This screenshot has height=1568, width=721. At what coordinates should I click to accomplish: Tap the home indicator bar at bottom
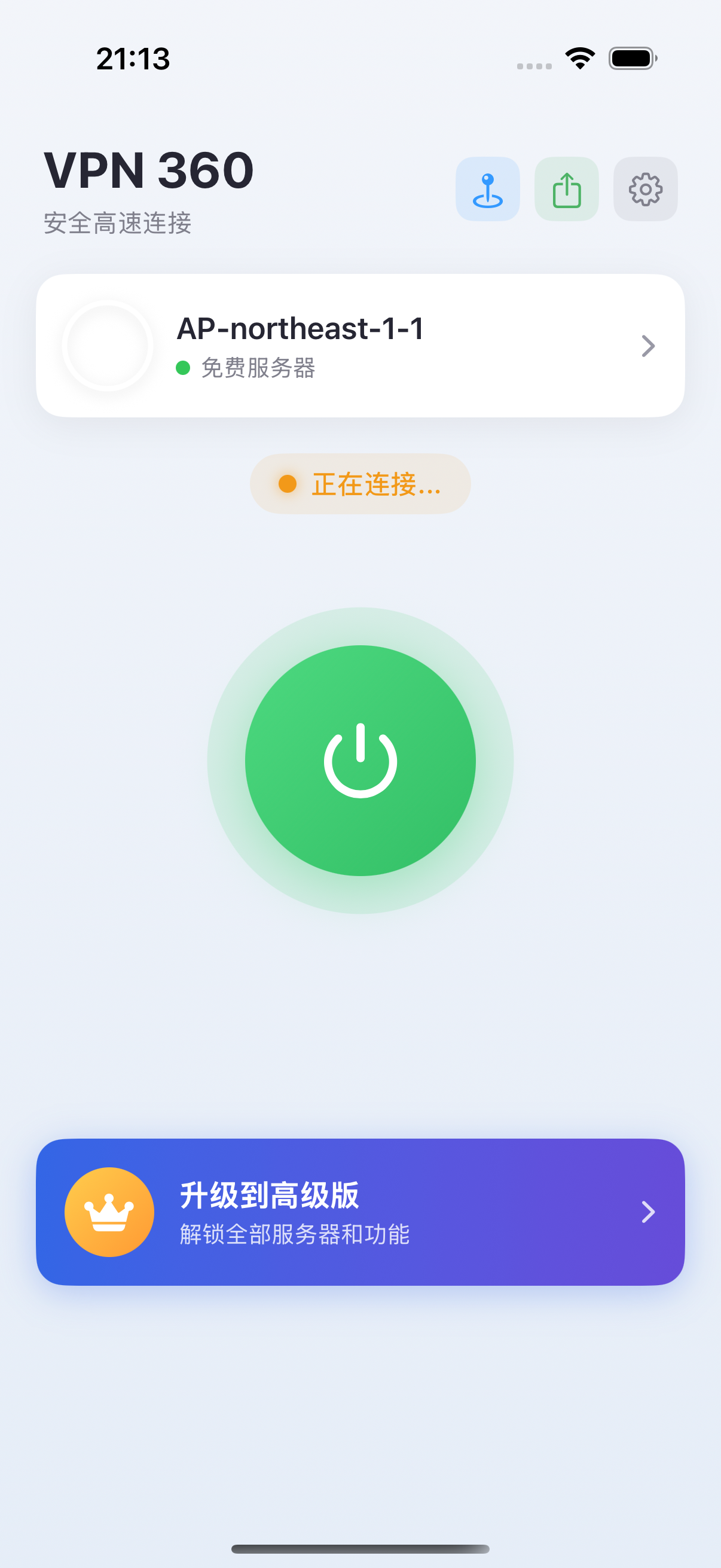(x=360, y=1548)
